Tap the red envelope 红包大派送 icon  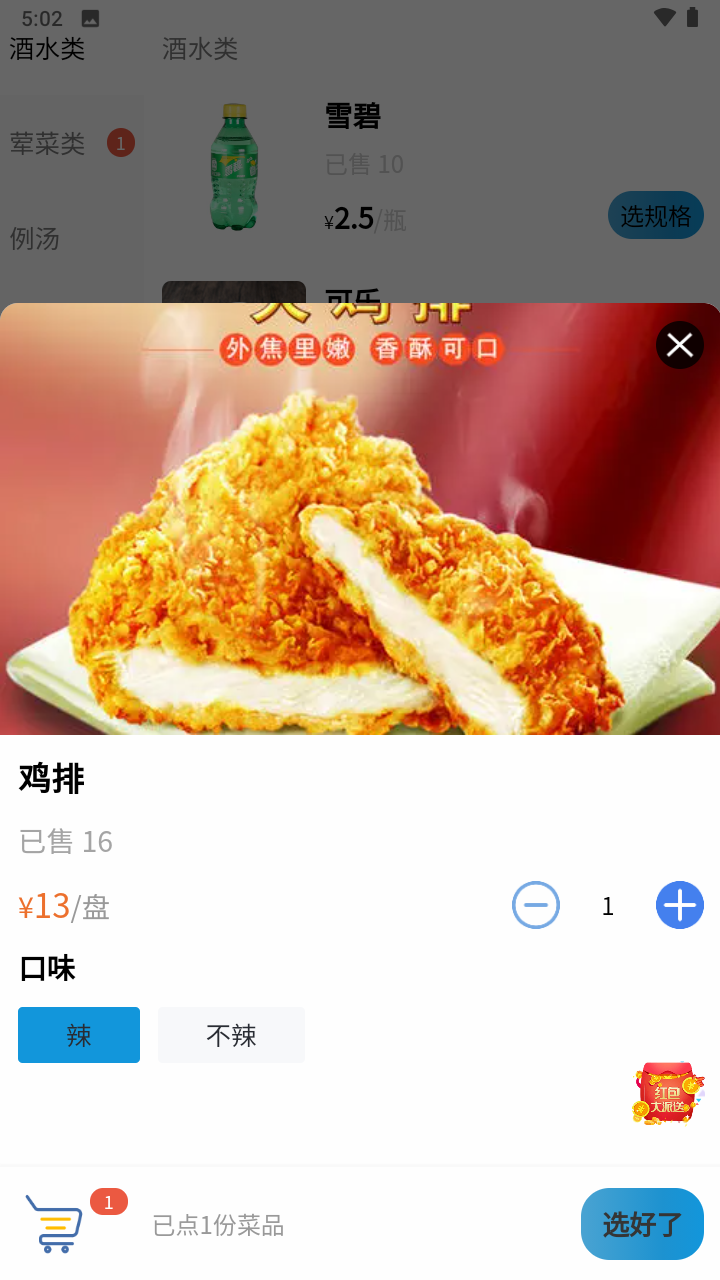(x=667, y=1093)
